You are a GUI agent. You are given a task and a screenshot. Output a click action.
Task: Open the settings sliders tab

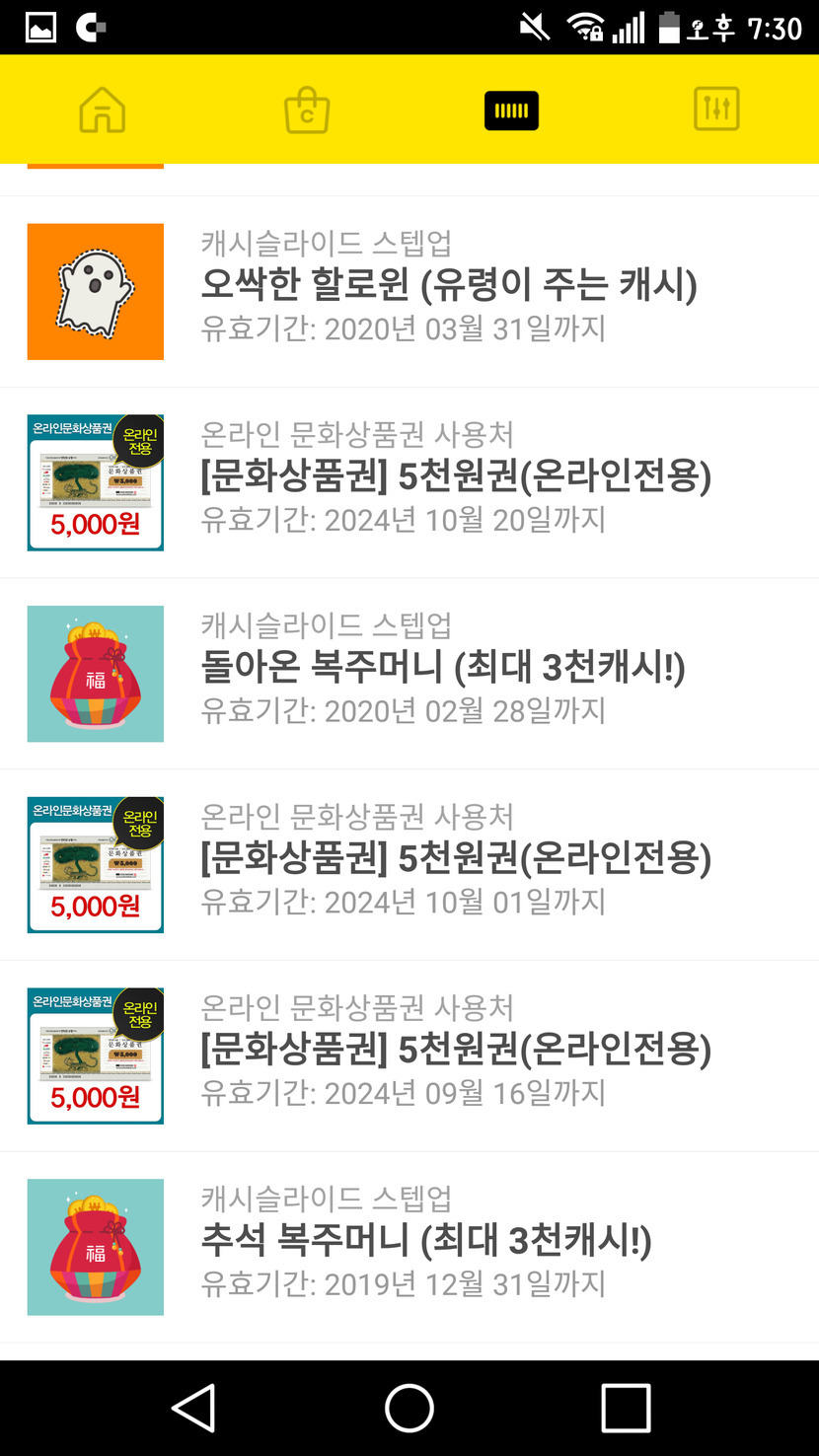pos(716,109)
